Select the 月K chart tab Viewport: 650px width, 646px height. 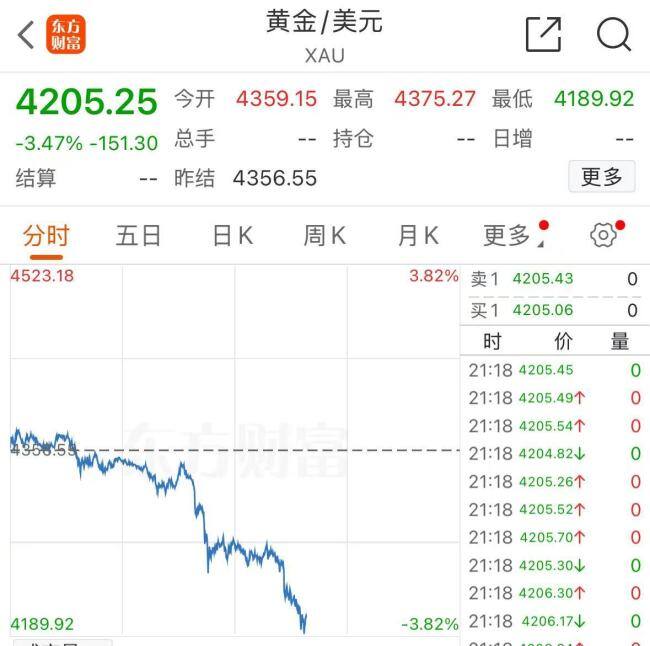point(418,236)
